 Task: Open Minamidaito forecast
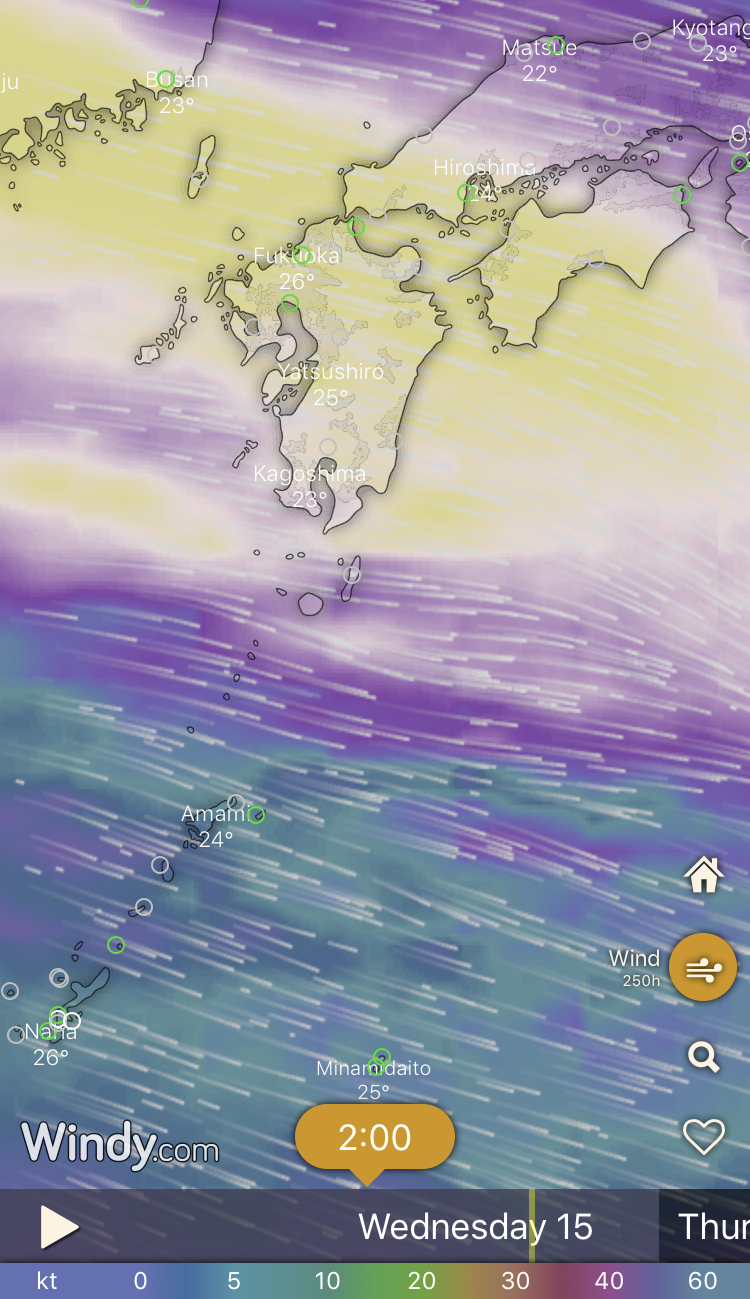click(373, 1078)
